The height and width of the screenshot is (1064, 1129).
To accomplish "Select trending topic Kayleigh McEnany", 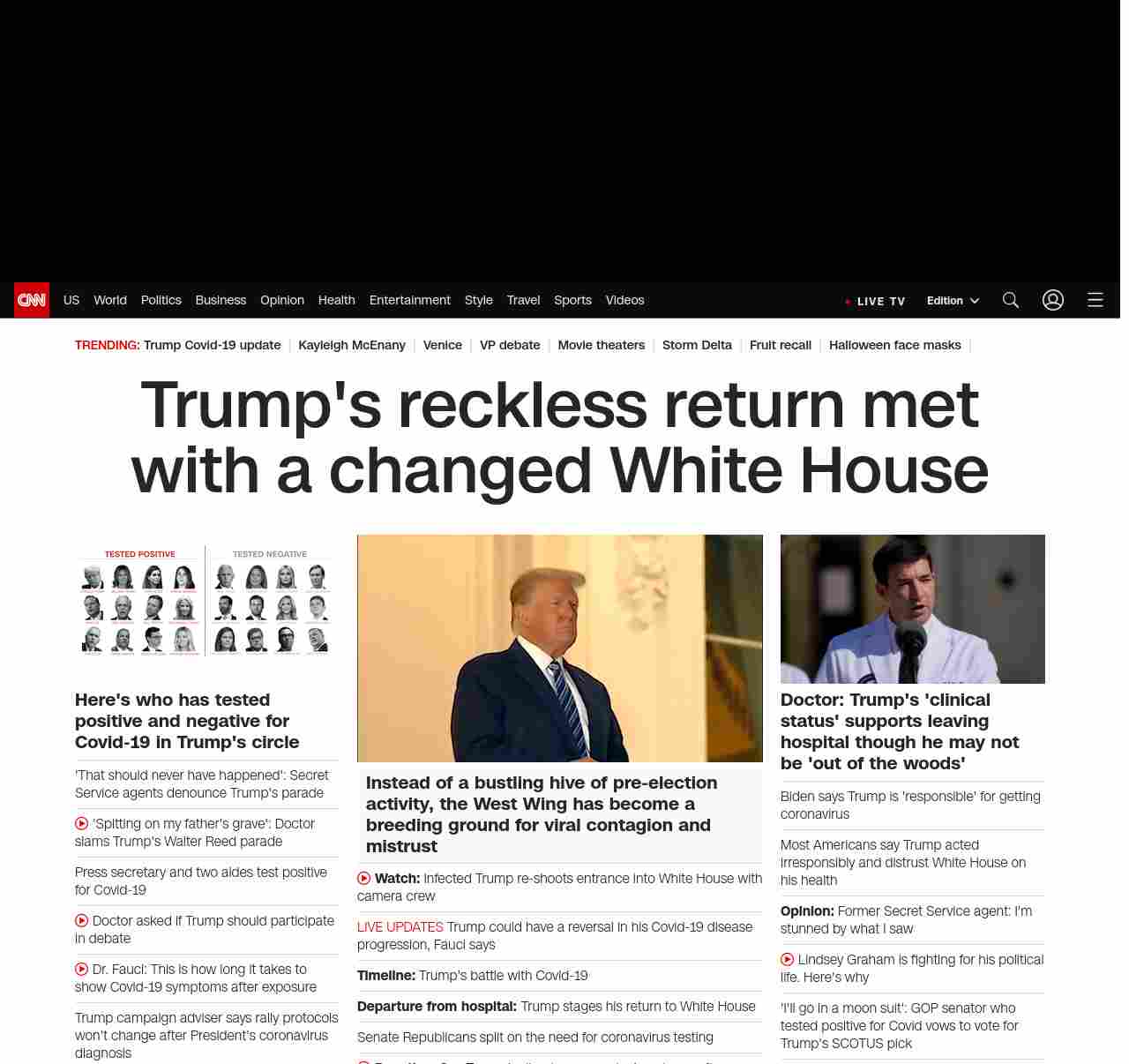I will 351,345.
